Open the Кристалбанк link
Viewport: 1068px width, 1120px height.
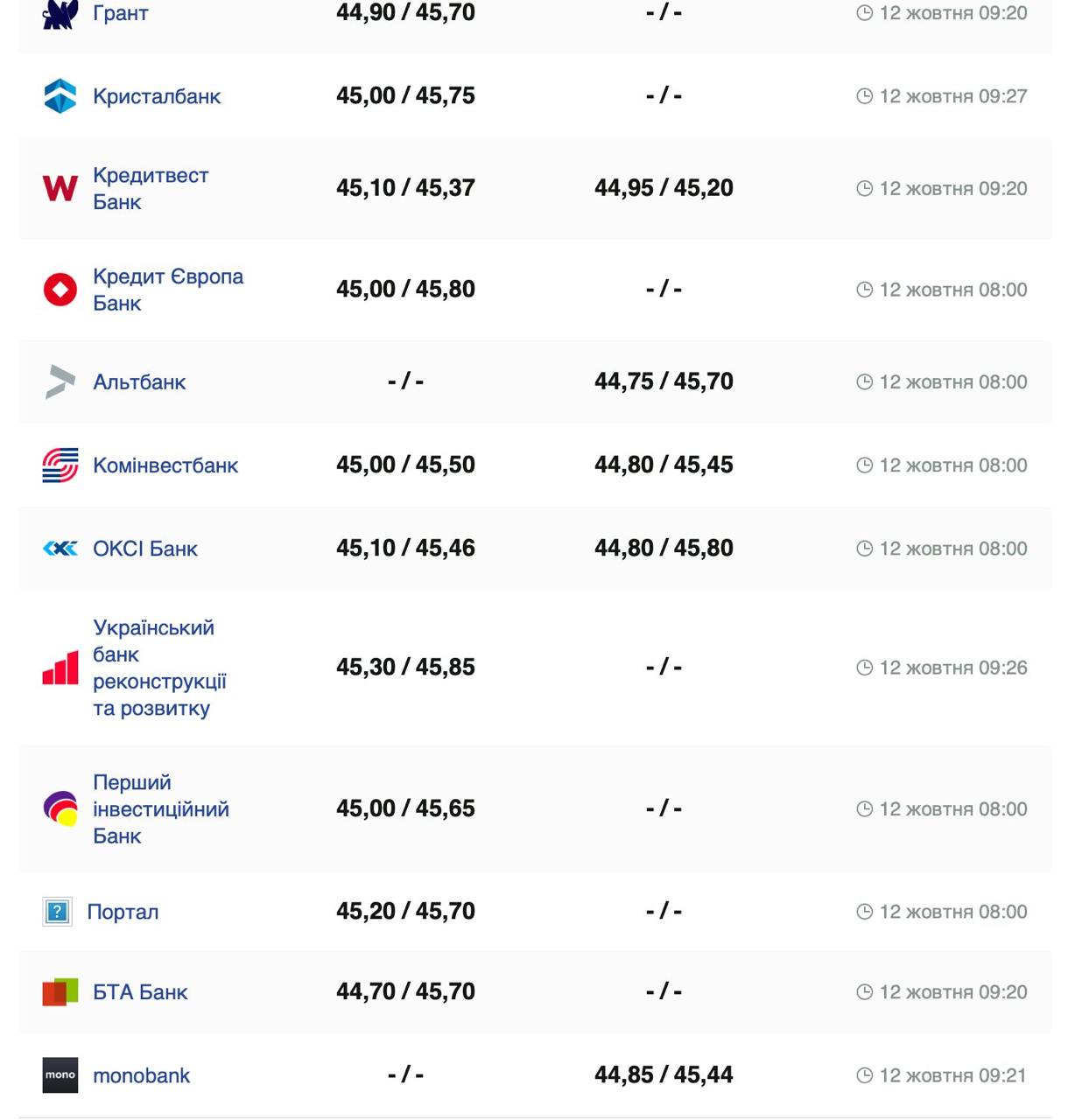coord(157,96)
